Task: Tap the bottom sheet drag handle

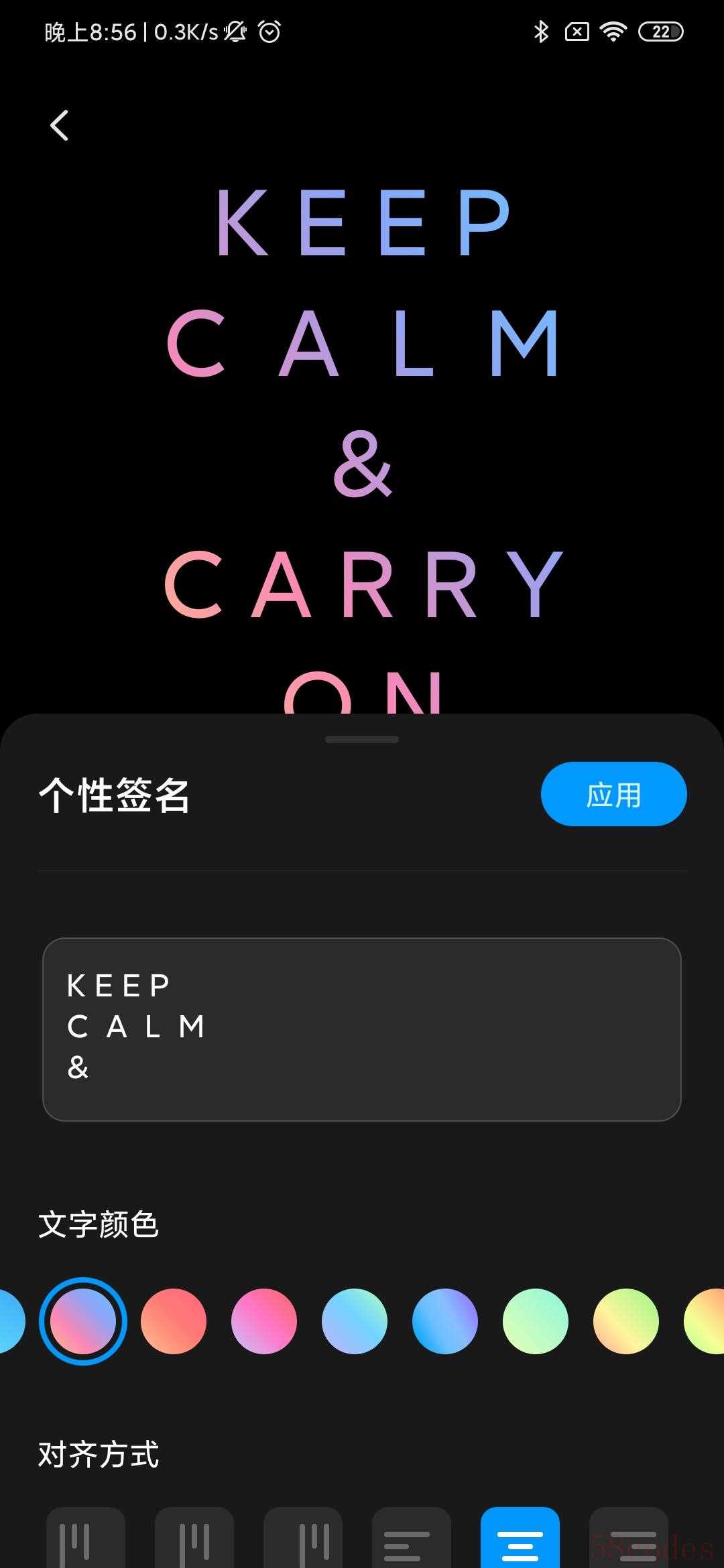Action: click(x=362, y=740)
